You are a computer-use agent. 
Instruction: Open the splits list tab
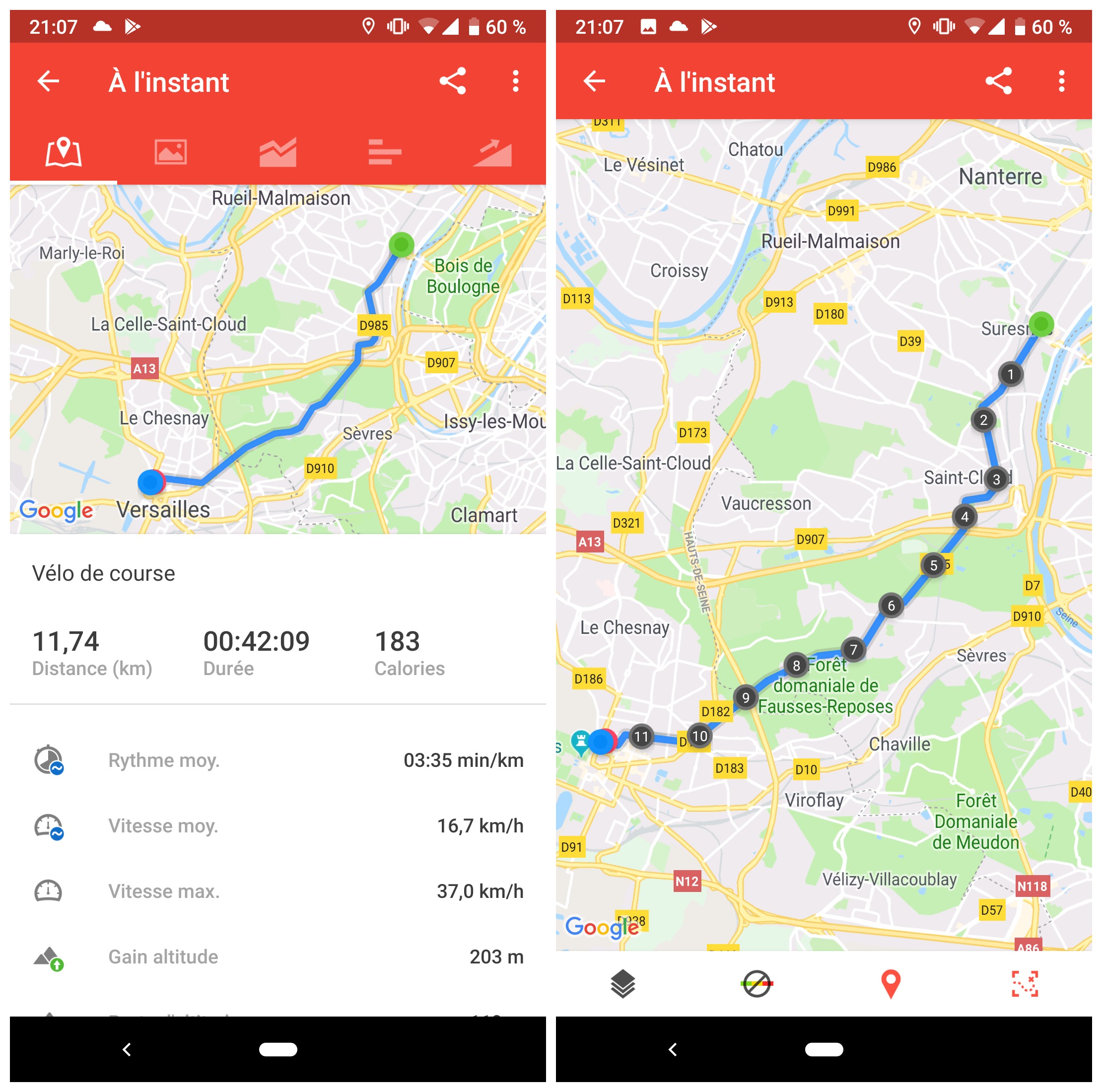click(385, 152)
